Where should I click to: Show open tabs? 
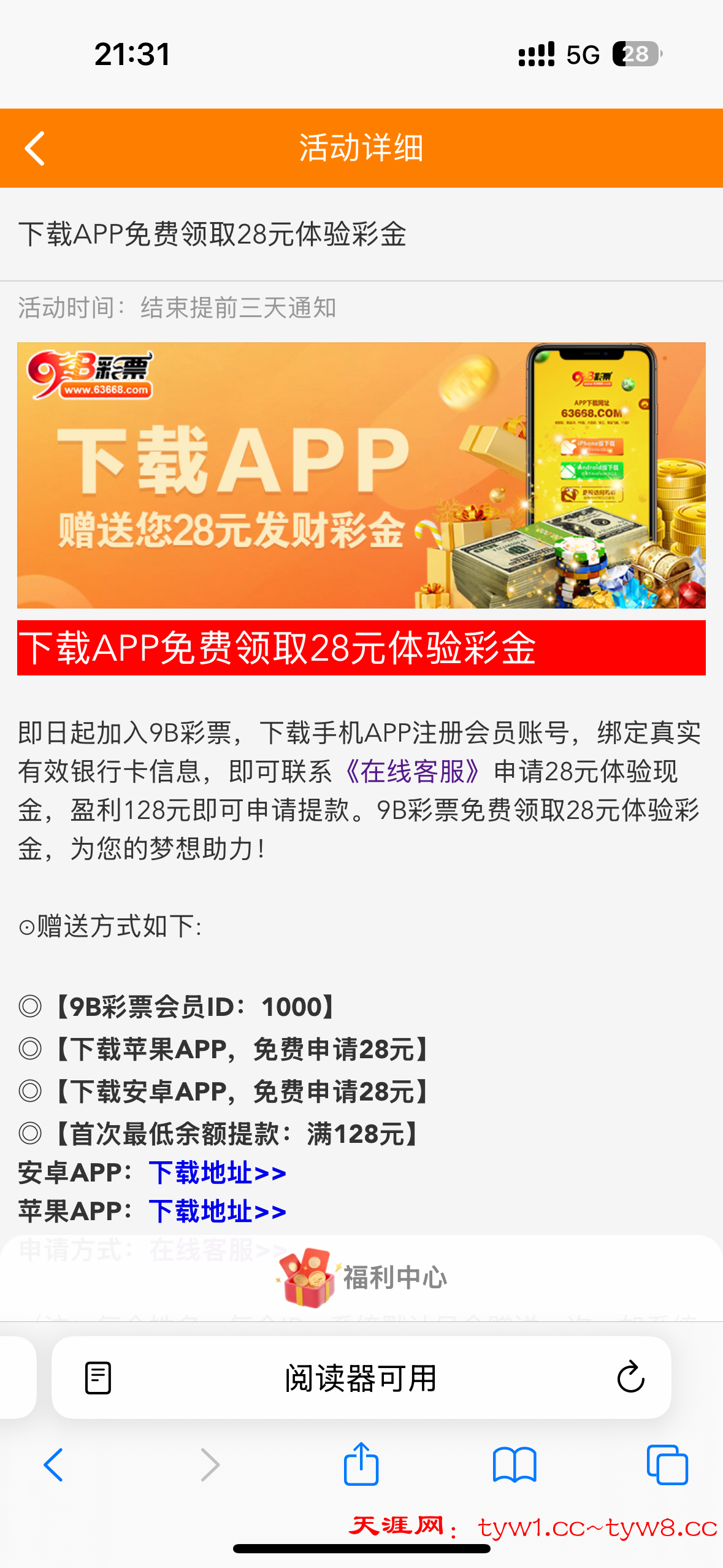click(x=667, y=1465)
